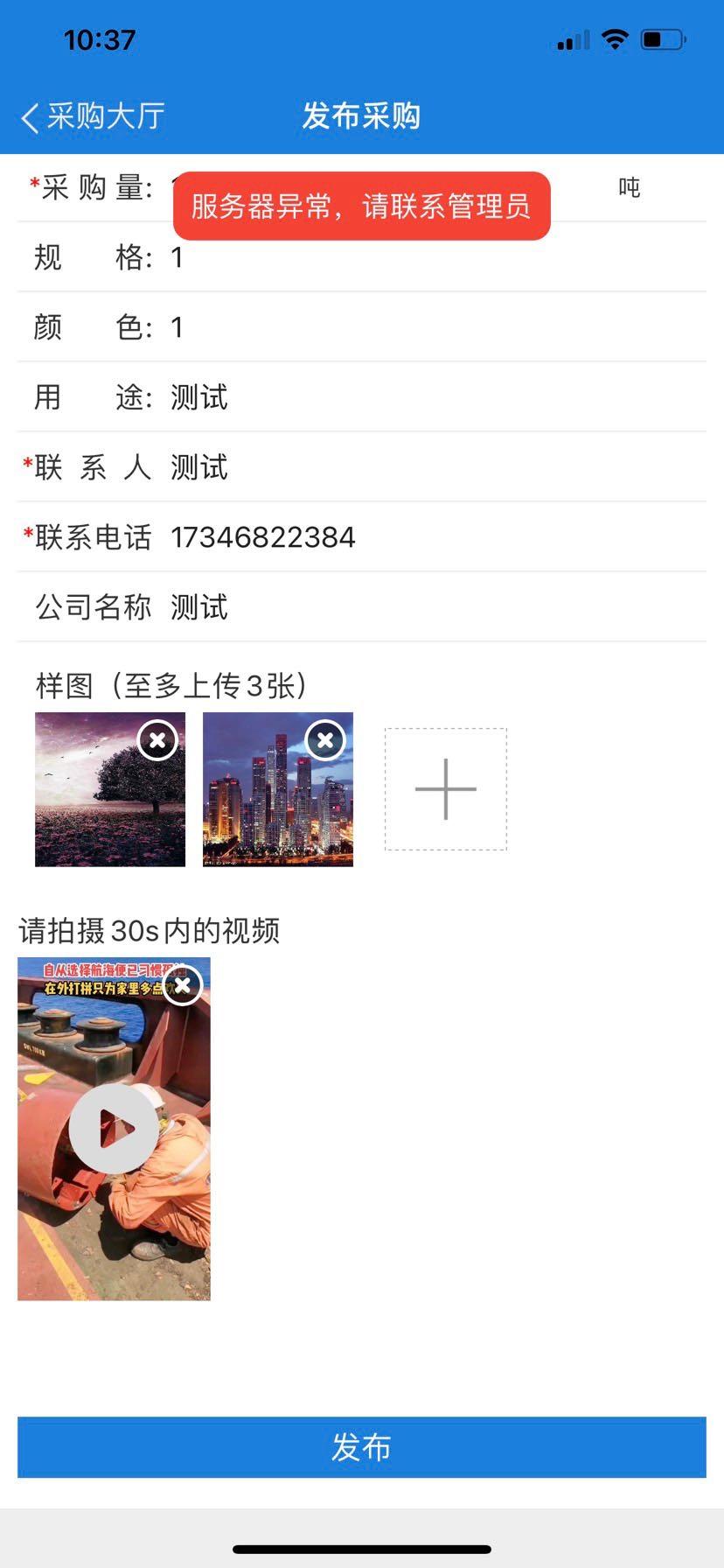The width and height of the screenshot is (724, 1568).
Task: Add another sample image
Action: click(x=446, y=789)
